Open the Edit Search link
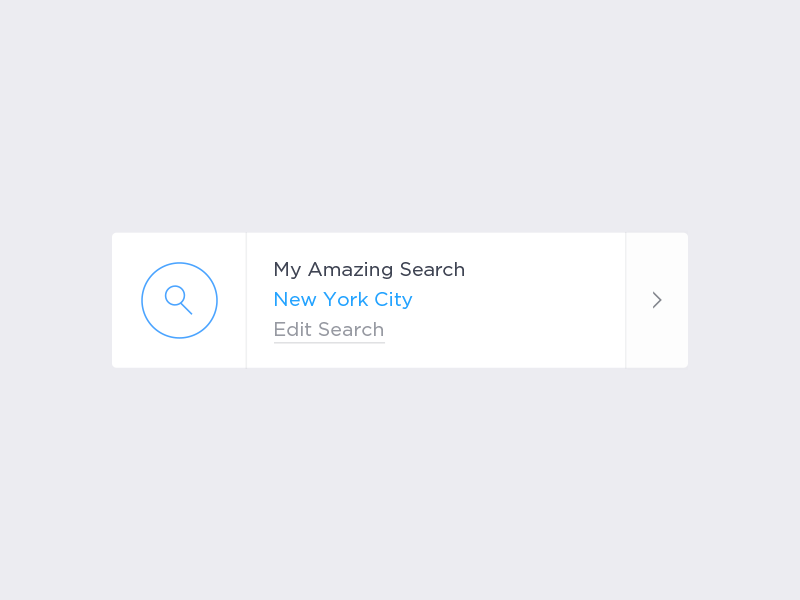This screenshot has height=600, width=800. [x=329, y=330]
